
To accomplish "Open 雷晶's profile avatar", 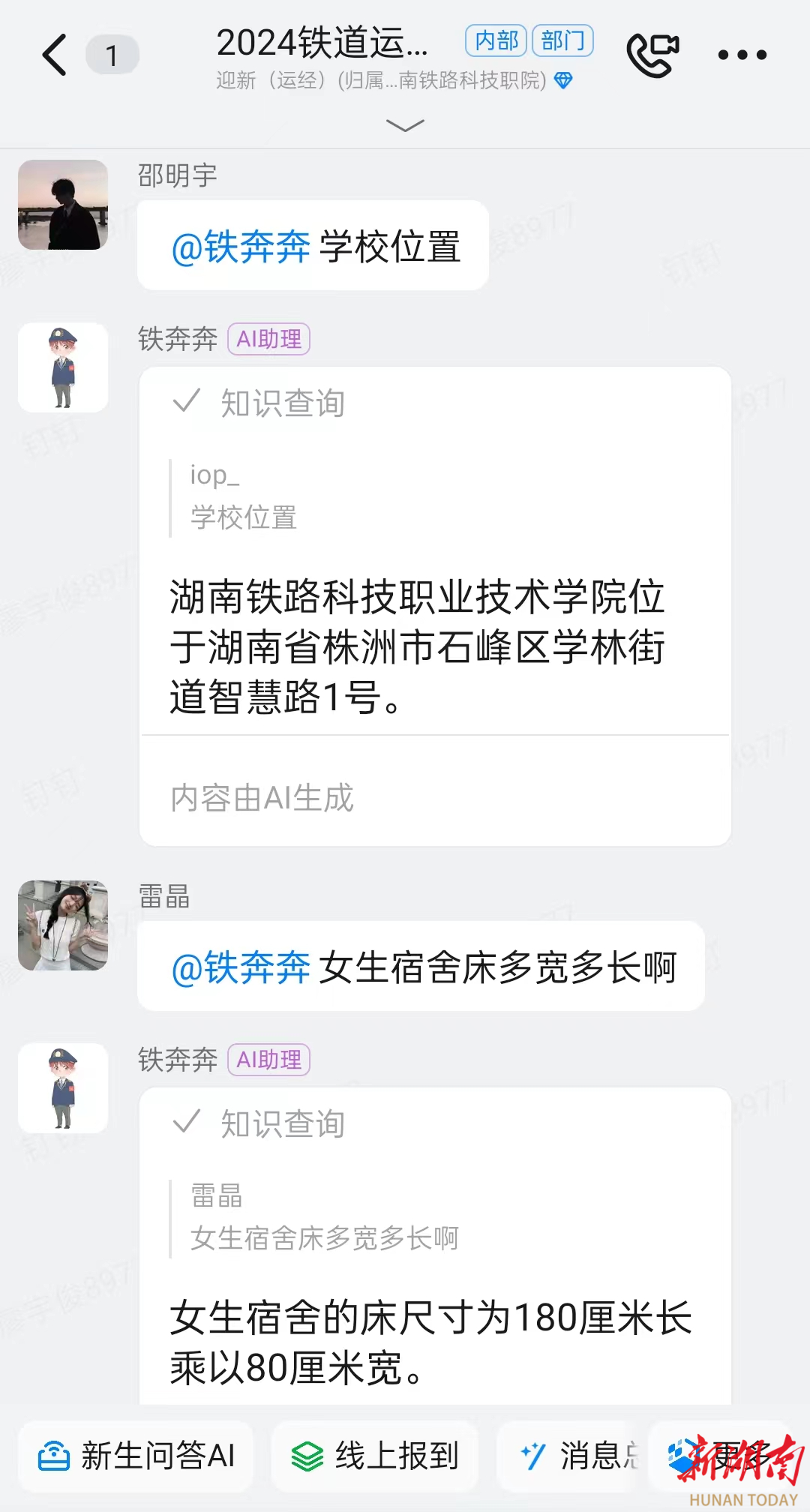I will click(x=63, y=925).
